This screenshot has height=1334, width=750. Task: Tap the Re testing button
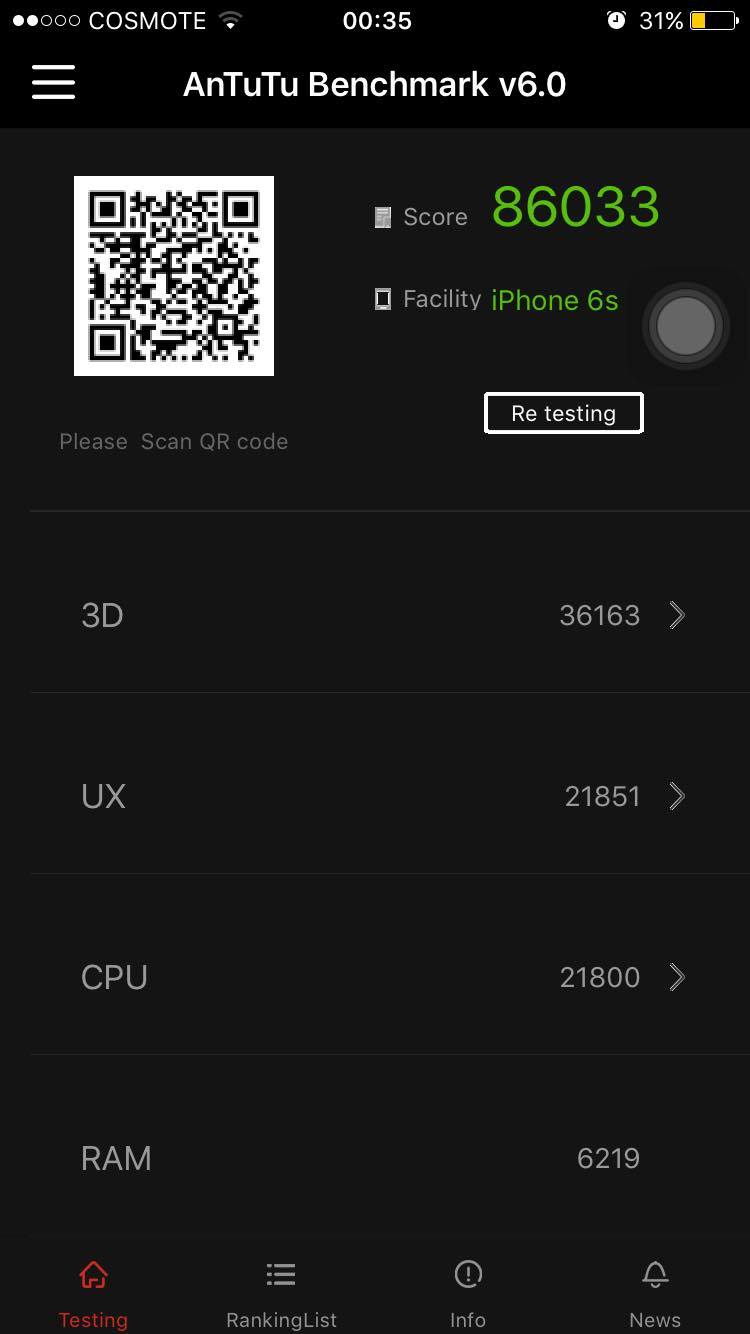point(563,413)
